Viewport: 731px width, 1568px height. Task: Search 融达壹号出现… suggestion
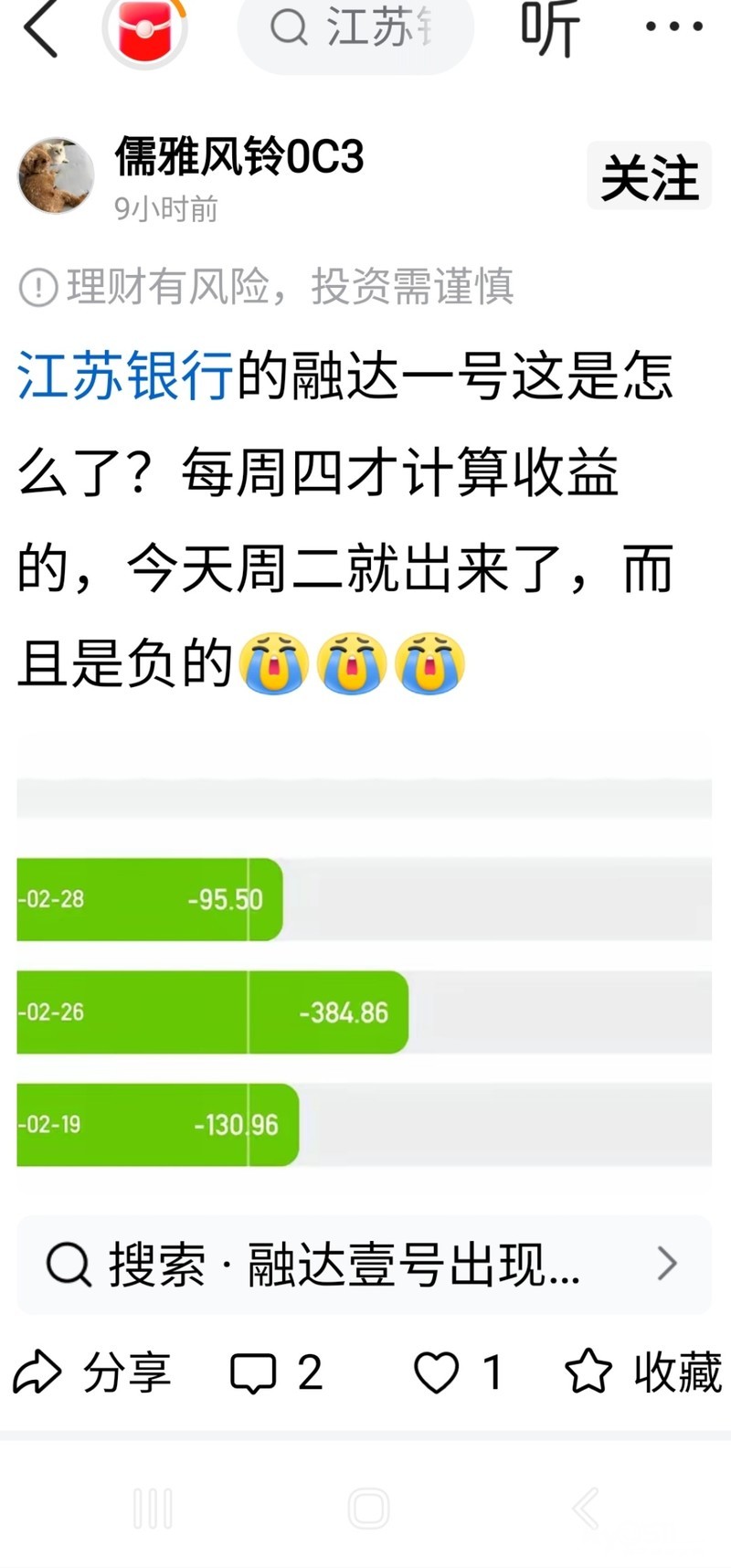[364, 1265]
